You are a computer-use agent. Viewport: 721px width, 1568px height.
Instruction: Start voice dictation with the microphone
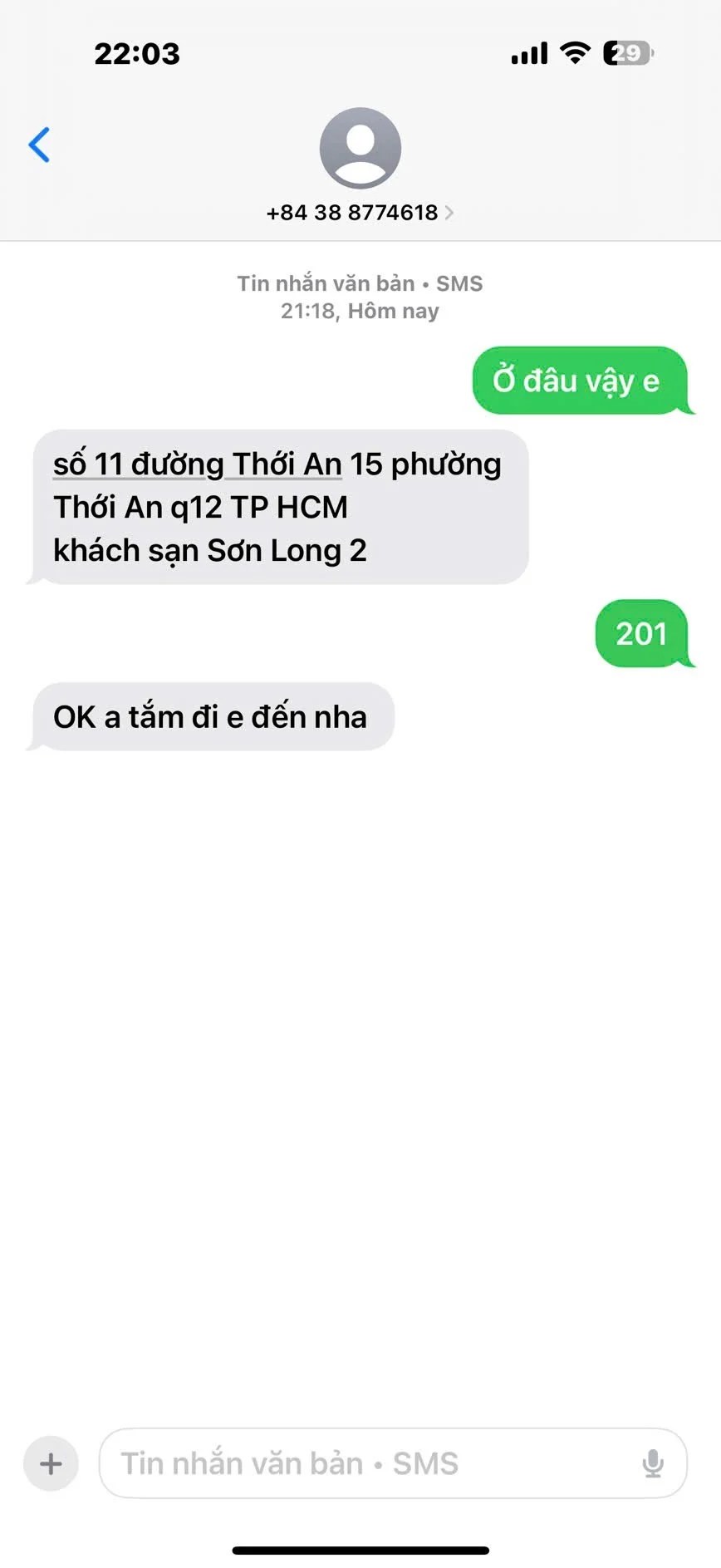[653, 1463]
